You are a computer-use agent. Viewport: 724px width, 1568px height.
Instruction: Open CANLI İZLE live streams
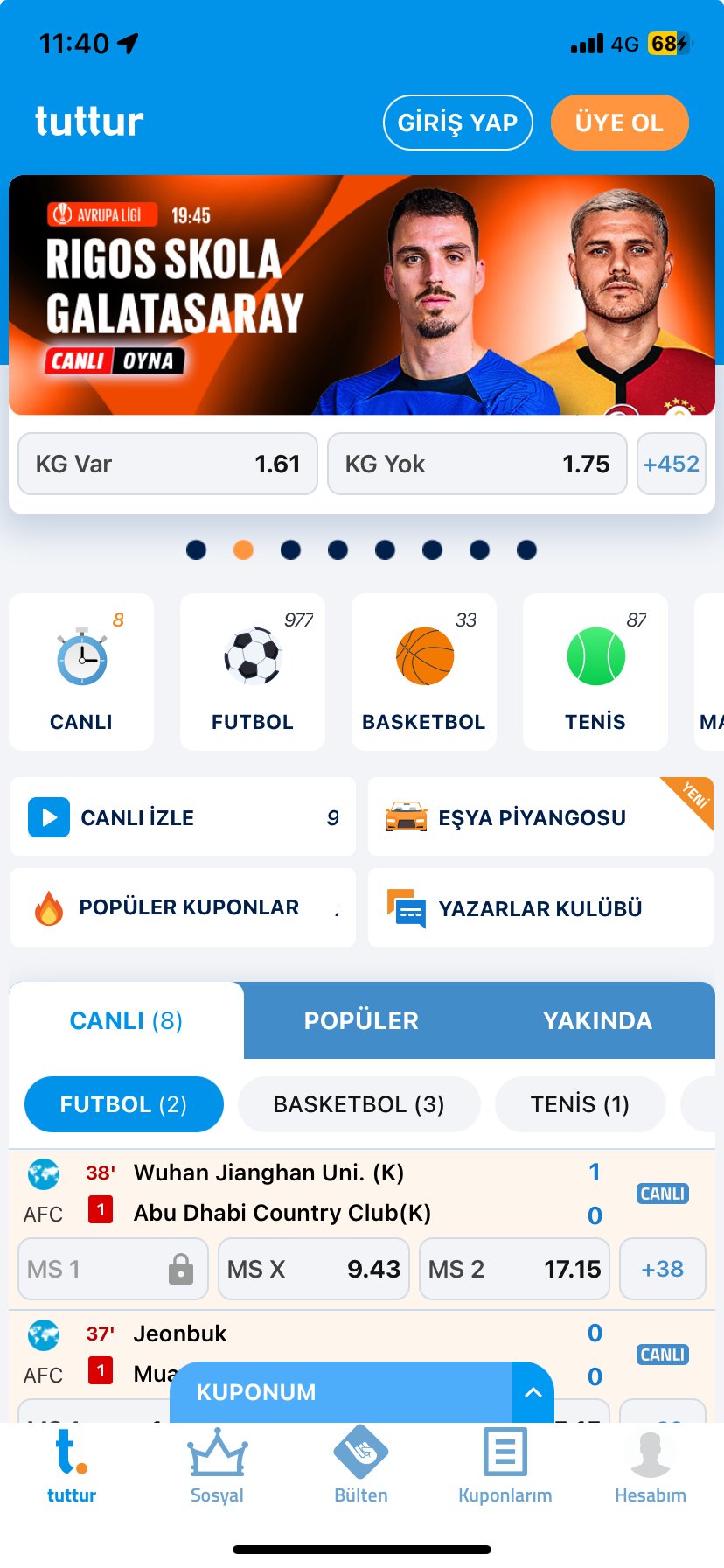(183, 817)
